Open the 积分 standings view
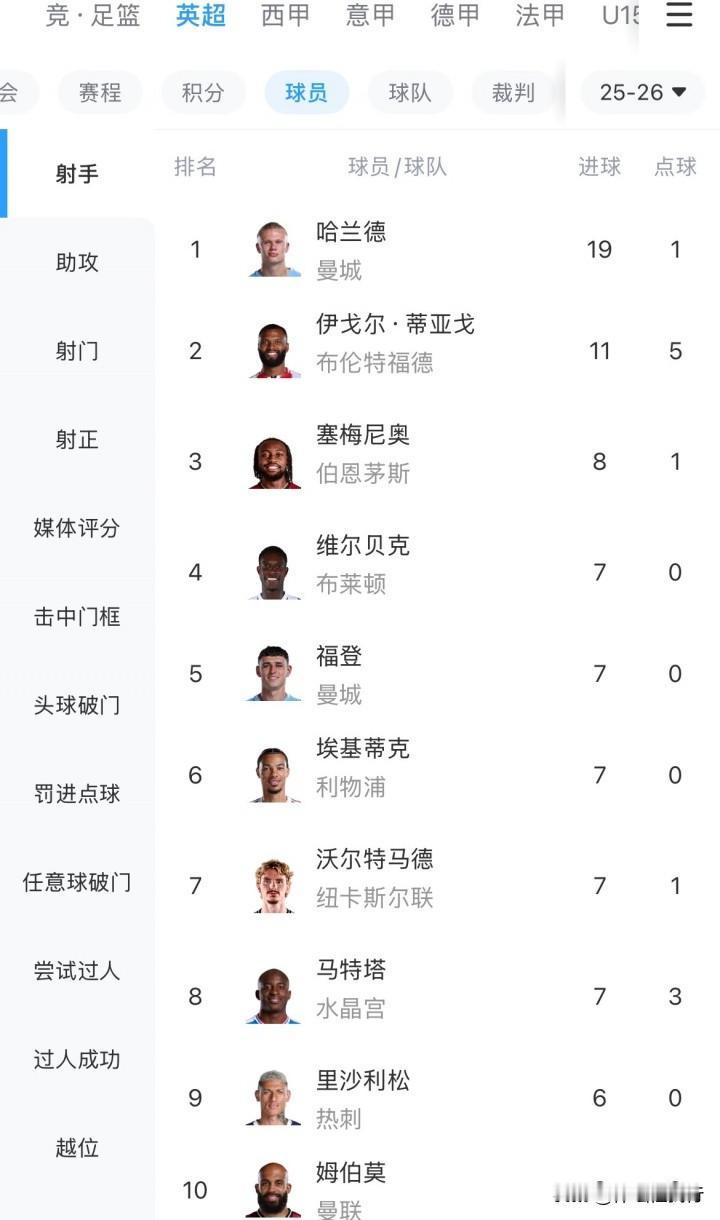Viewport: 720px width, 1220px height. pos(203,92)
